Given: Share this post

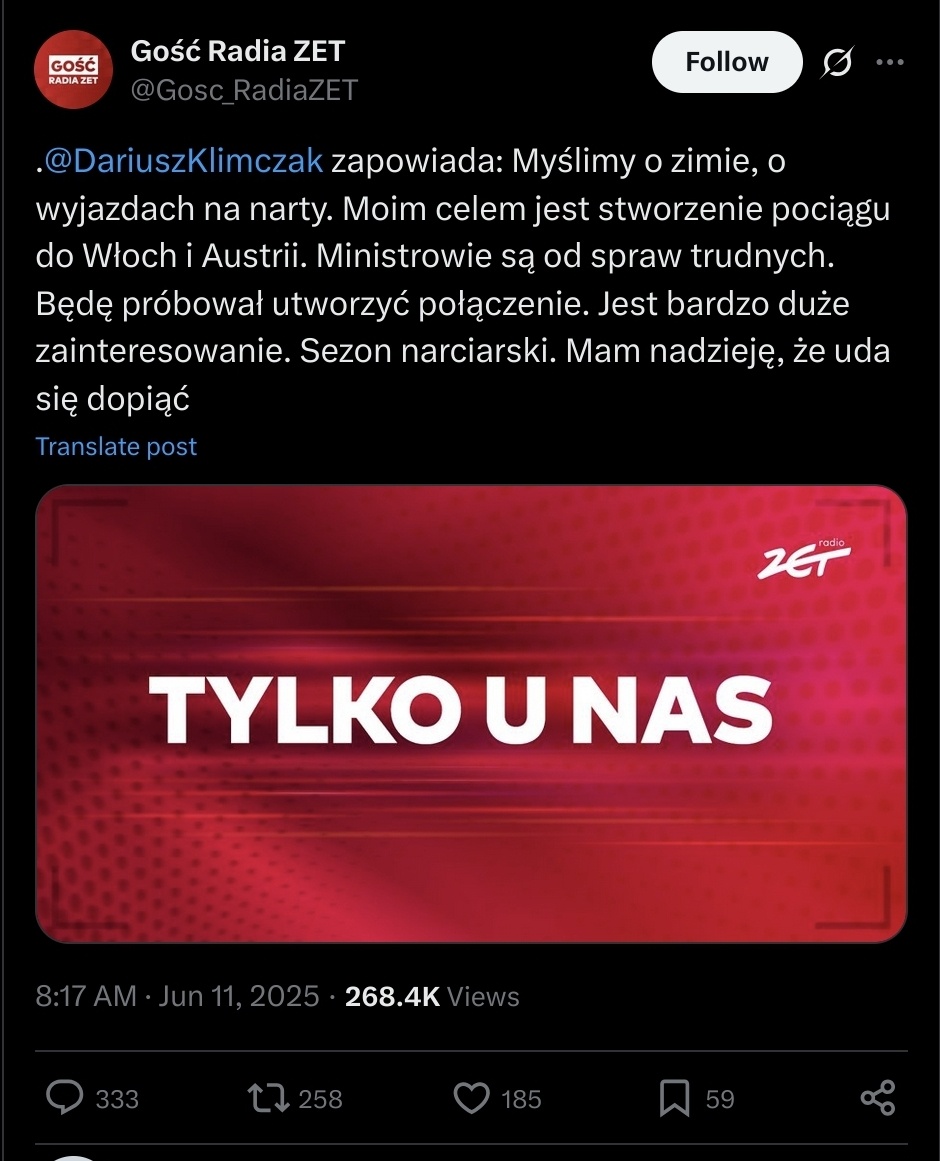Looking at the screenshot, I should click(x=877, y=1099).
